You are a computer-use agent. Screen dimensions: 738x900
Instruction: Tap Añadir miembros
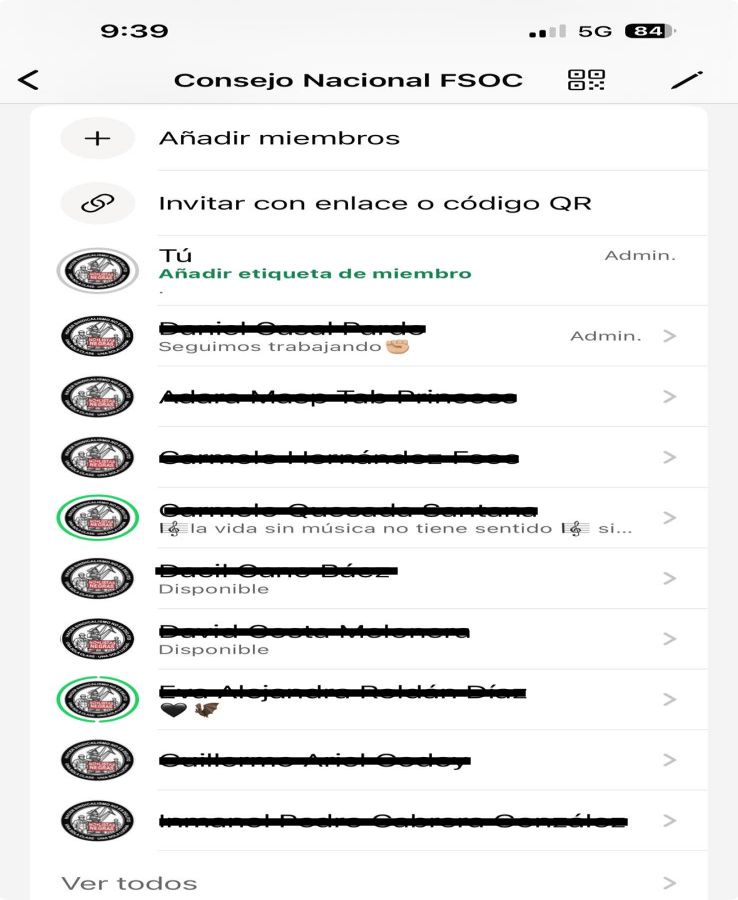click(279, 138)
